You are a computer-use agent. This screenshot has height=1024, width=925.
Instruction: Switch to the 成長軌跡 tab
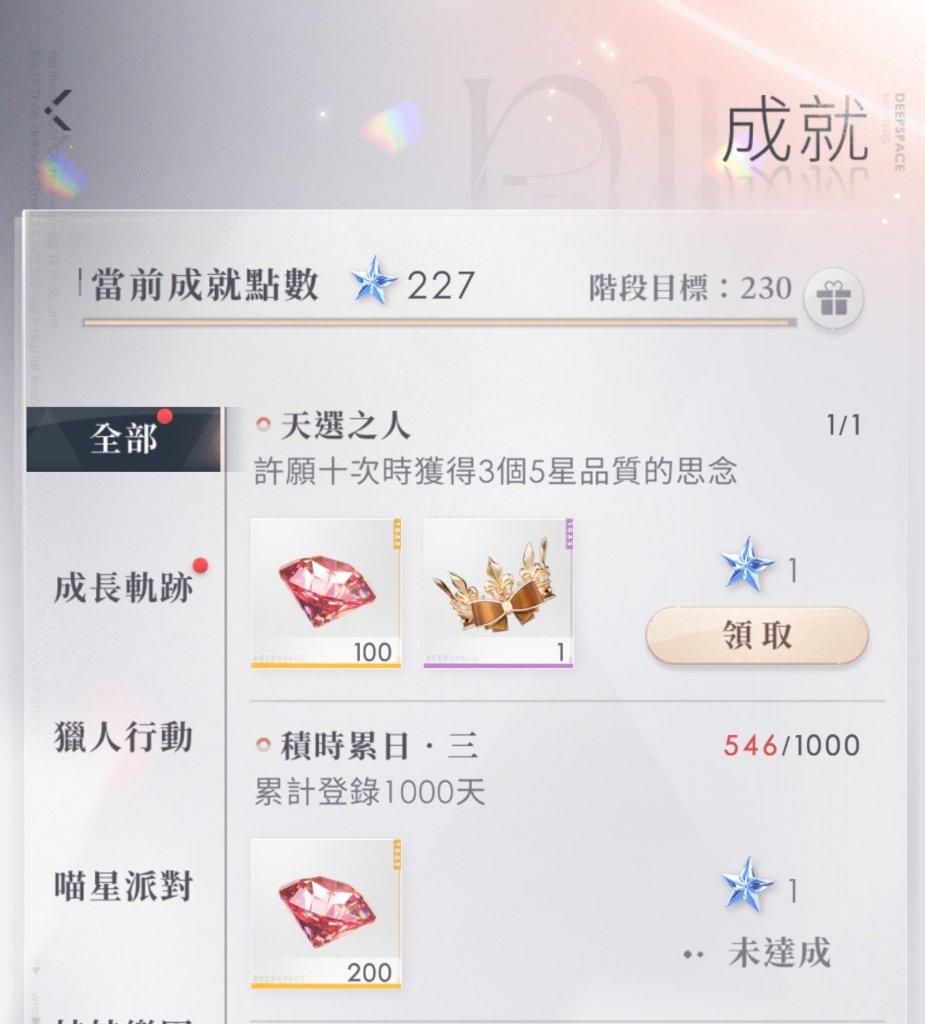coord(123,589)
